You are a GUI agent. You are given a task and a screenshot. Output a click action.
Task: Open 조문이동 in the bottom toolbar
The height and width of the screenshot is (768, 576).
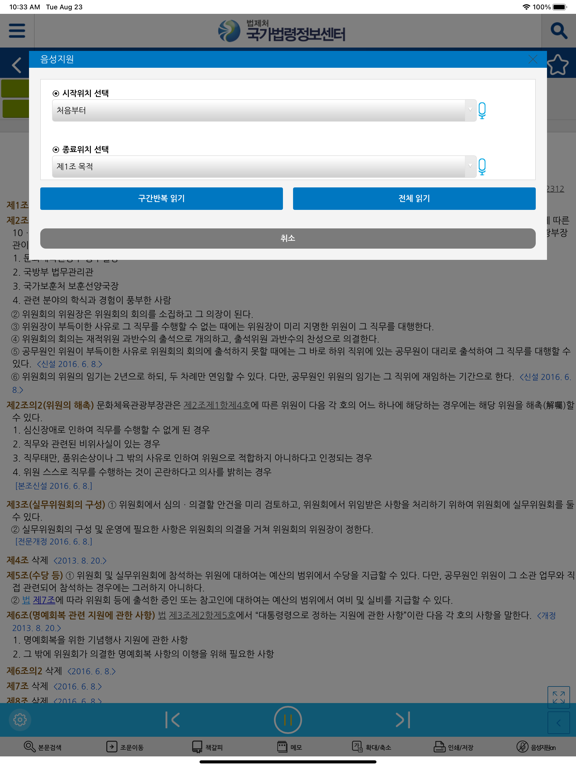click(125, 747)
